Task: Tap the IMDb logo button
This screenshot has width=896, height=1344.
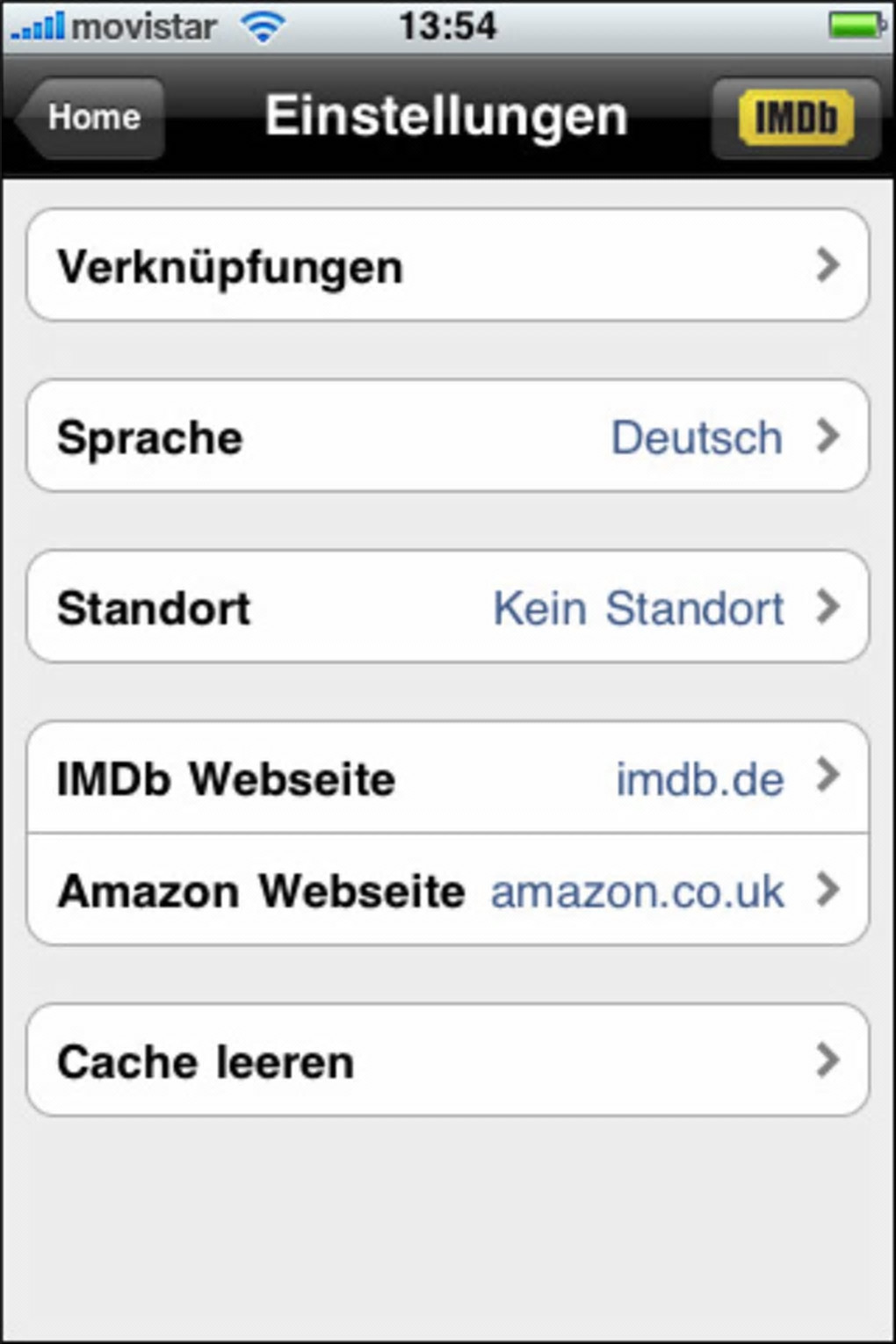Action: pyautogui.click(x=795, y=117)
